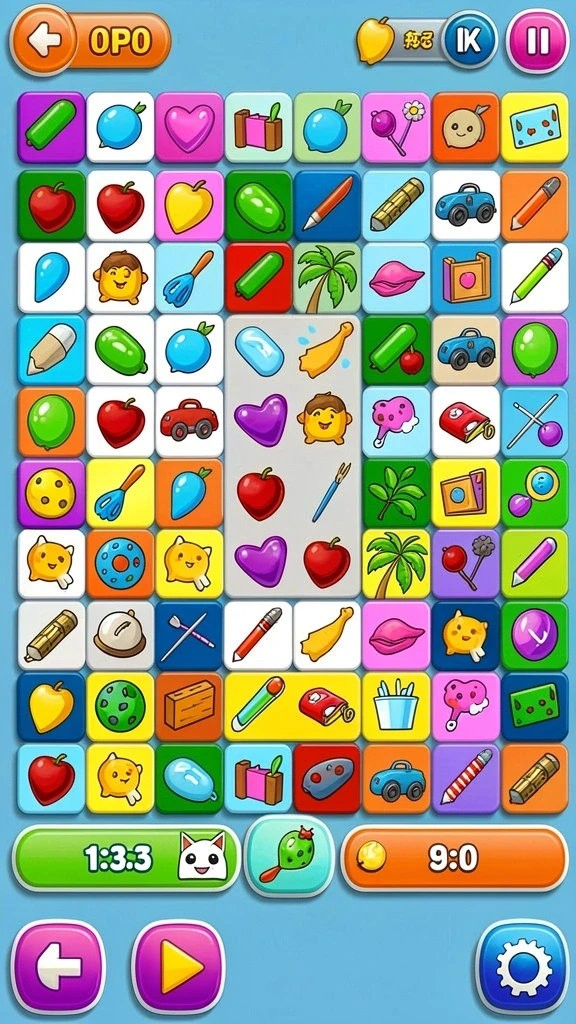Viewport: 576px width, 1024px height.
Task: Tap the purple back arrow button
Action: pos(58,967)
